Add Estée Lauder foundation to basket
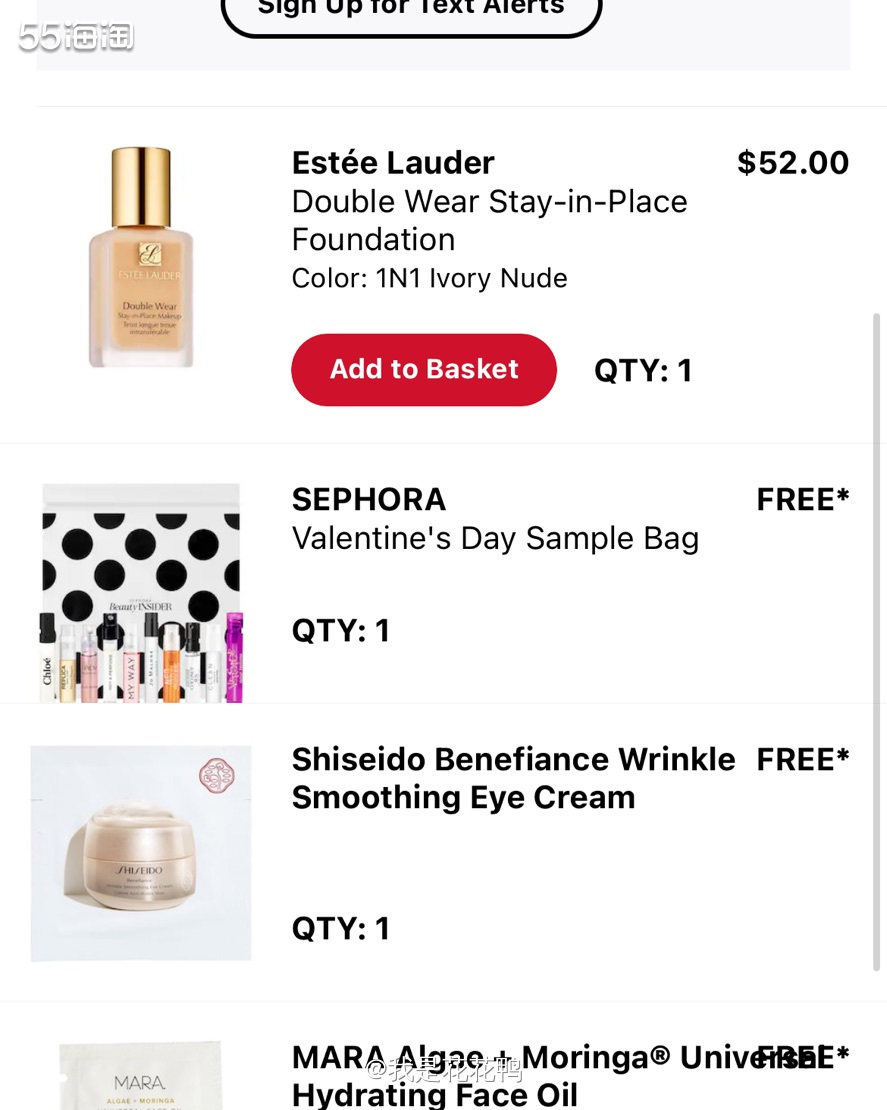887x1110 pixels. click(x=423, y=370)
